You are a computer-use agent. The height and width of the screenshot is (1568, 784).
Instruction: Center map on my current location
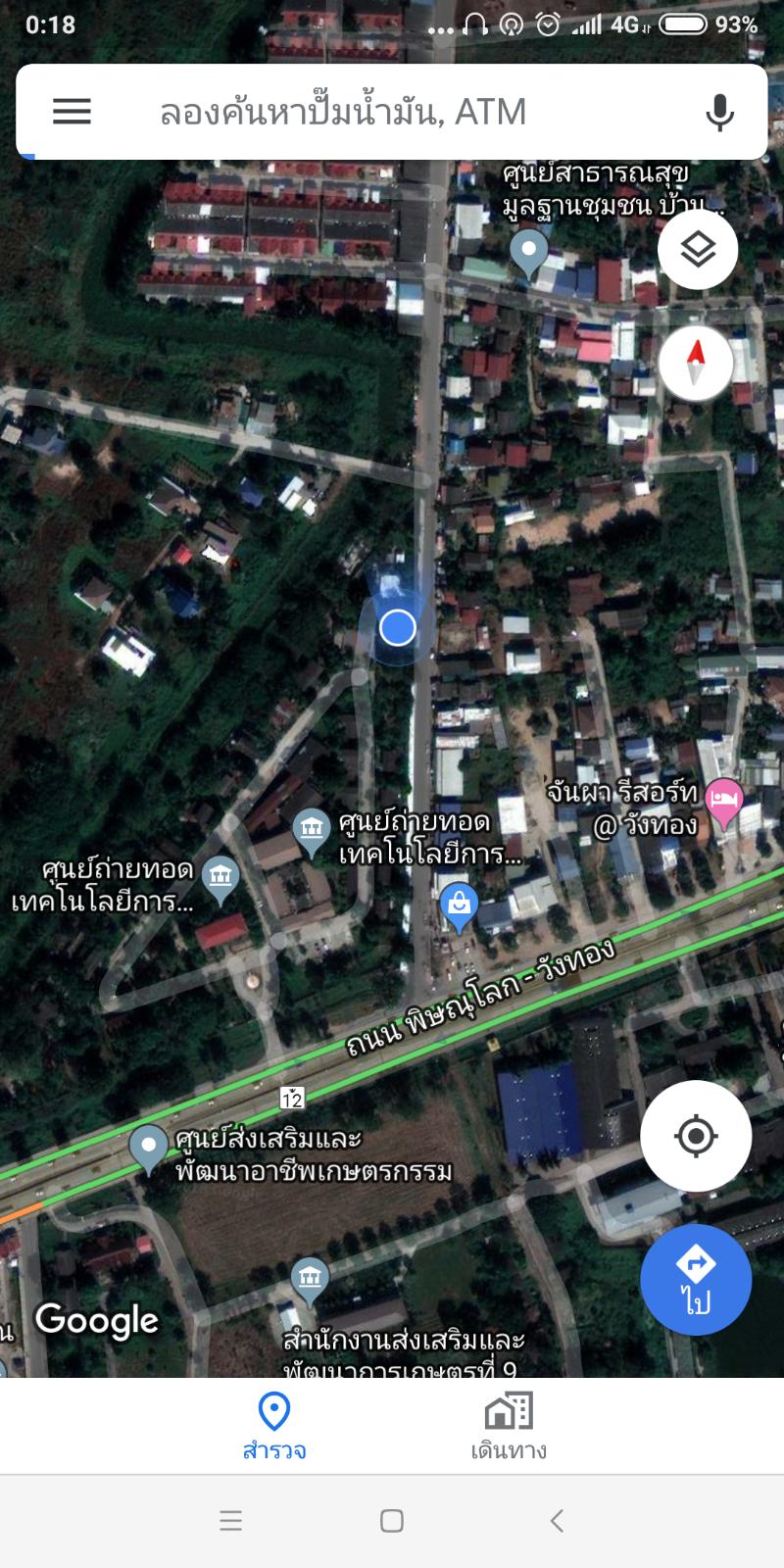696,1136
